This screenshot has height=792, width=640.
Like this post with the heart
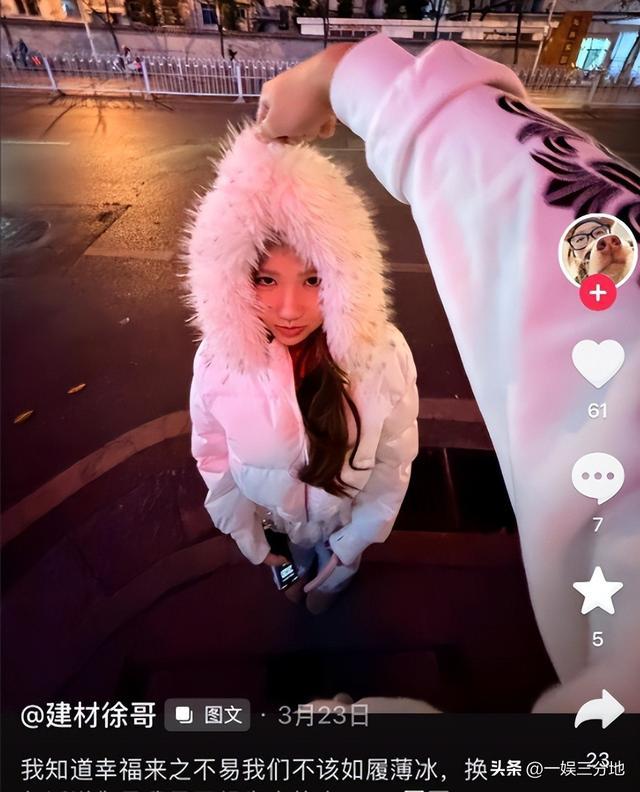(597, 363)
